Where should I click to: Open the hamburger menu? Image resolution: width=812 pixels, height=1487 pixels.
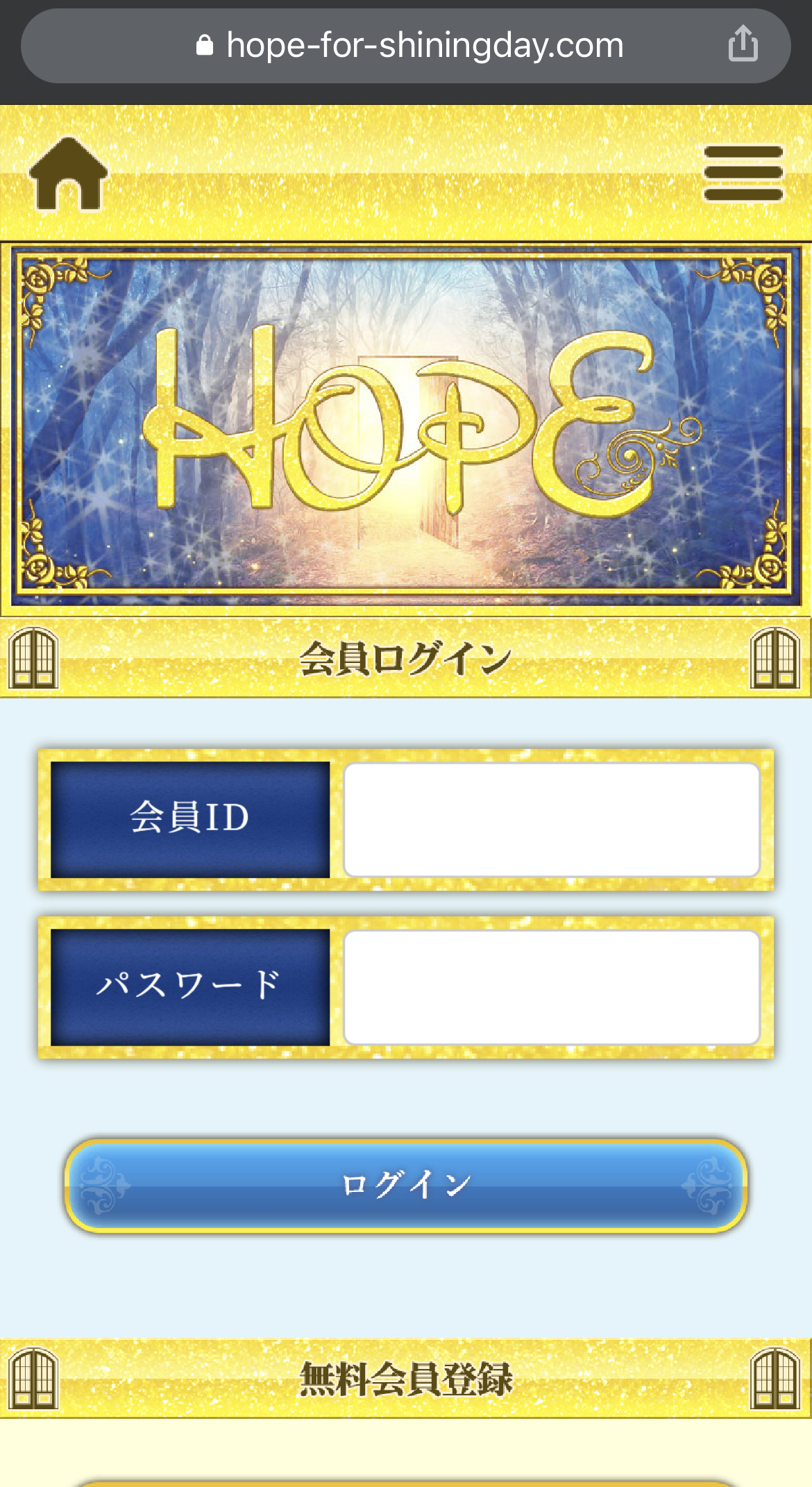tap(743, 174)
